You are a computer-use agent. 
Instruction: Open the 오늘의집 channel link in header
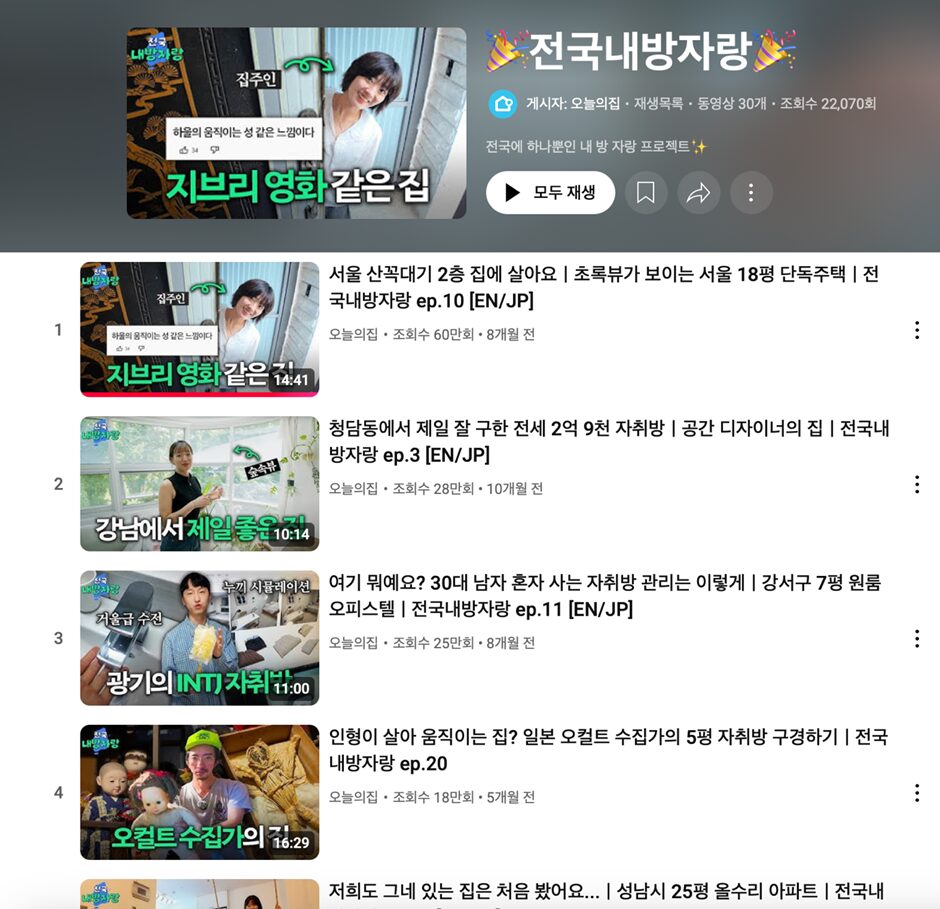pos(595,104)
